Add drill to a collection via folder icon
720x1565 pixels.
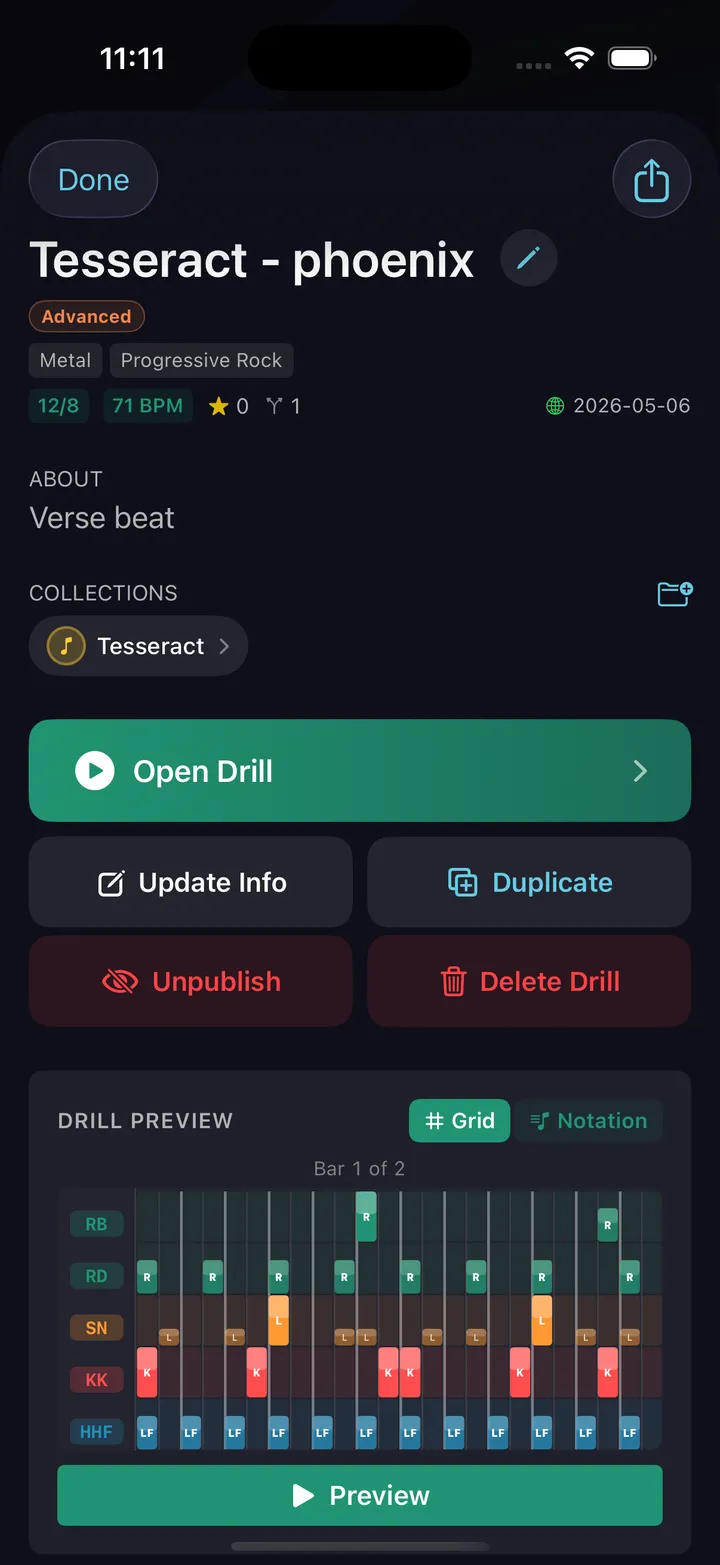tap(675, 594)
